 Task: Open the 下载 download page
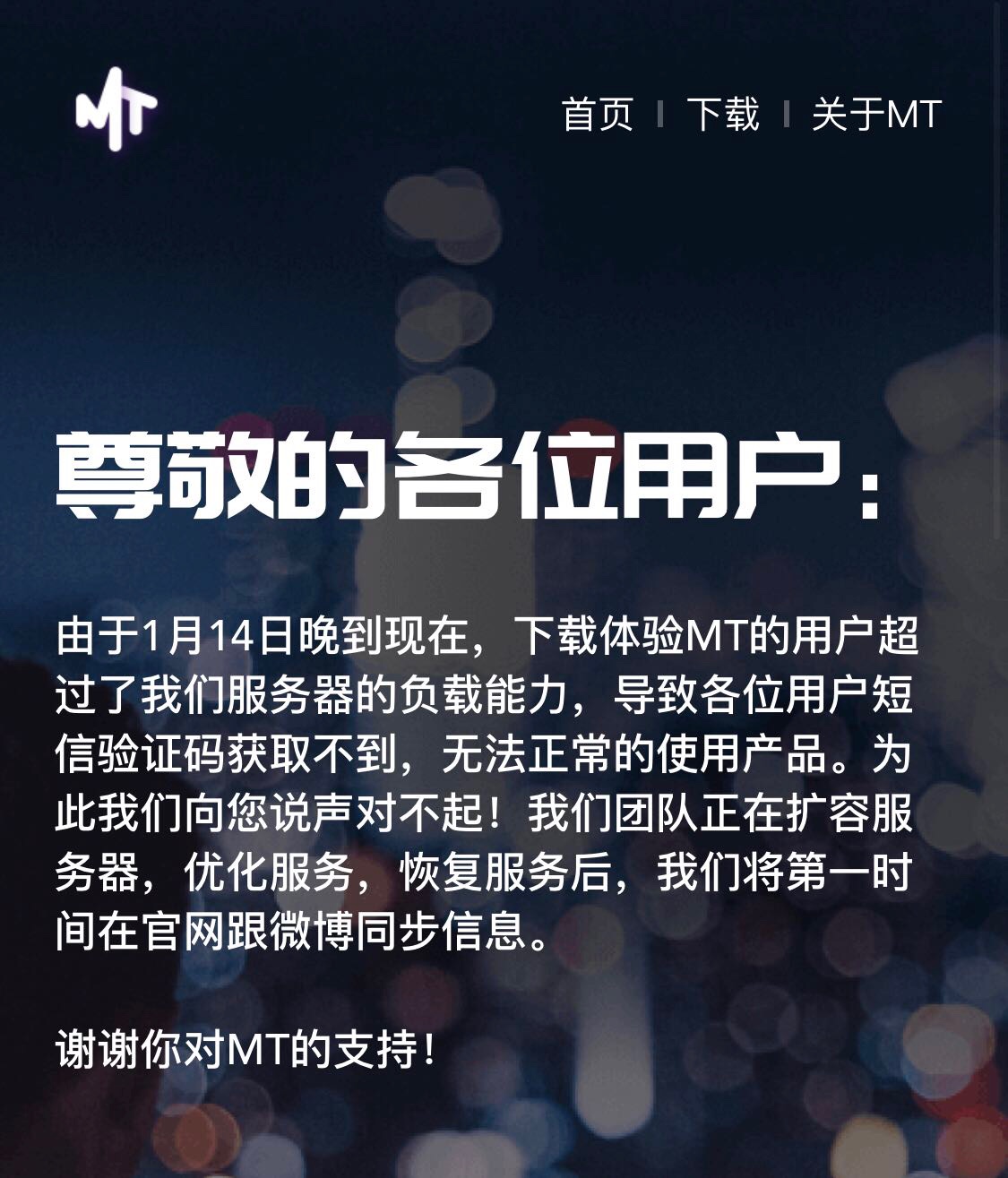[722, 115]
